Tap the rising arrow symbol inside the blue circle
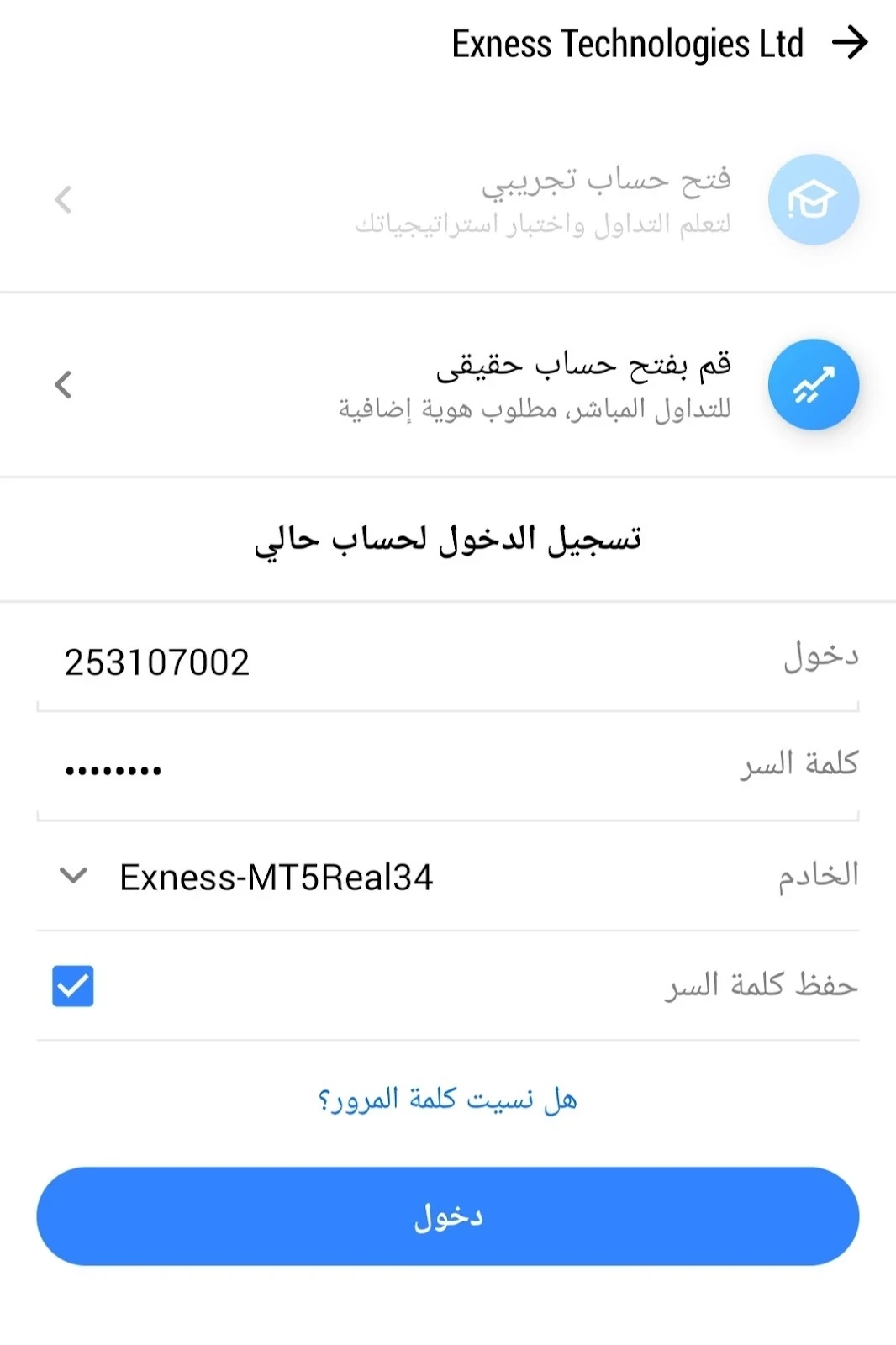Viewport: 896px width, 1345px height. (812, 382)
